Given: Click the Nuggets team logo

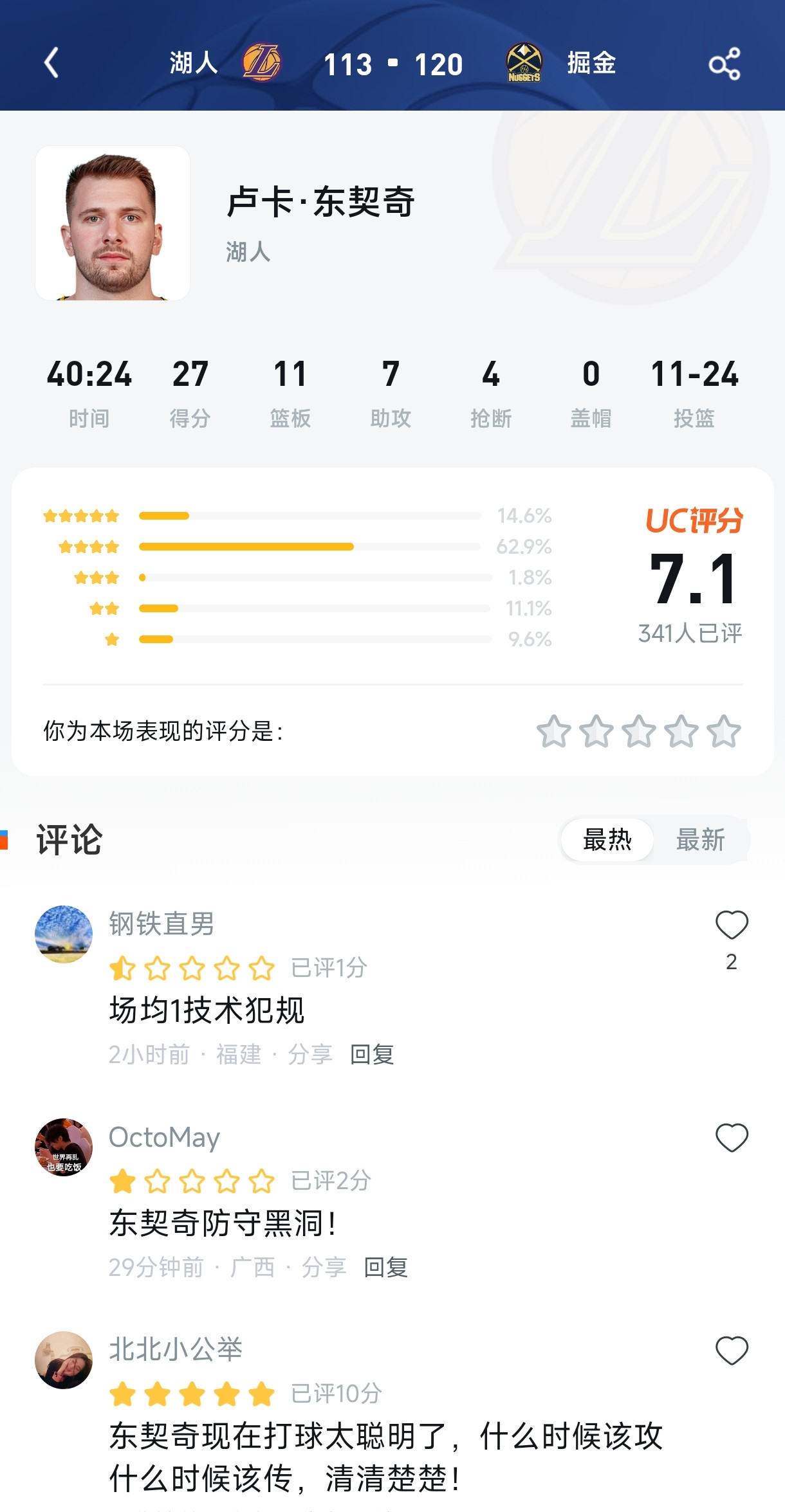Looking at the screenshot, I should click(x=524, y=62).
